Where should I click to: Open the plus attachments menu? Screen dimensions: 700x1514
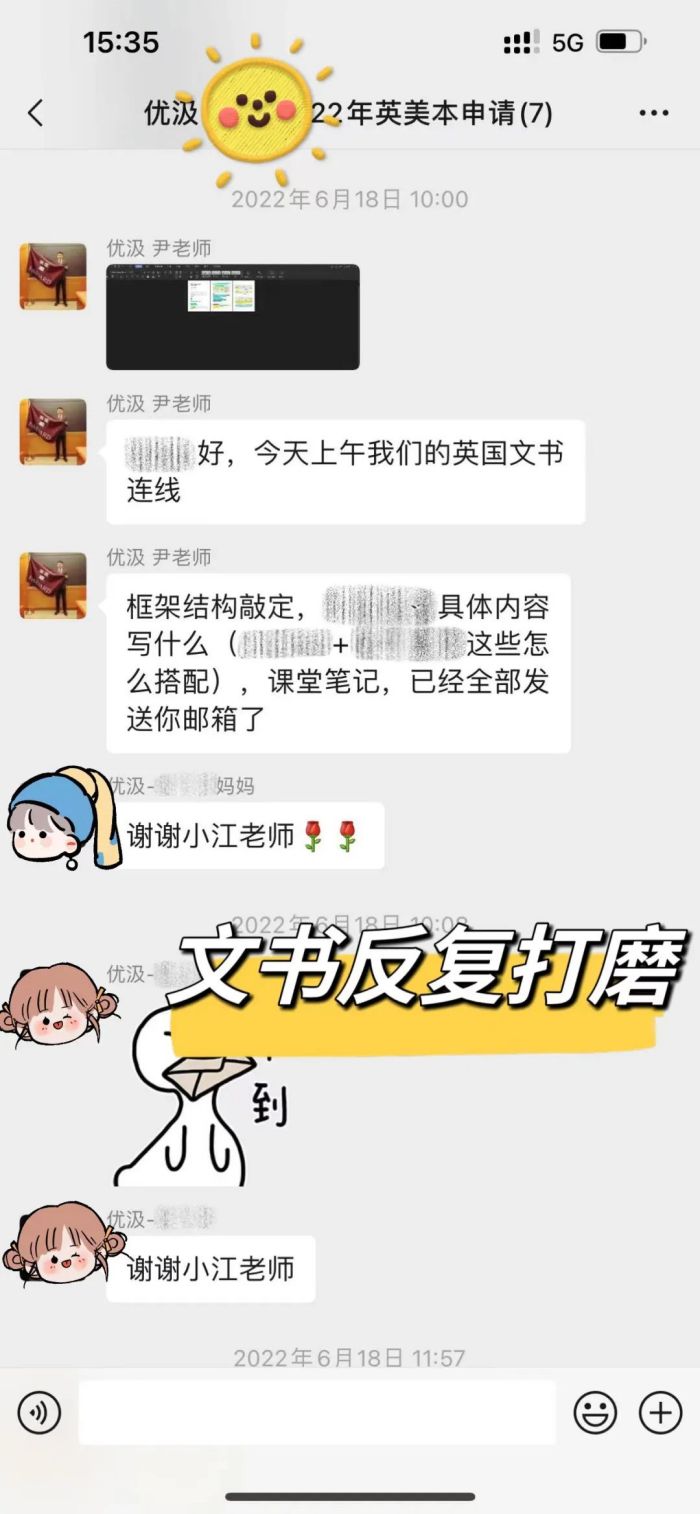tap(660, 1413)
